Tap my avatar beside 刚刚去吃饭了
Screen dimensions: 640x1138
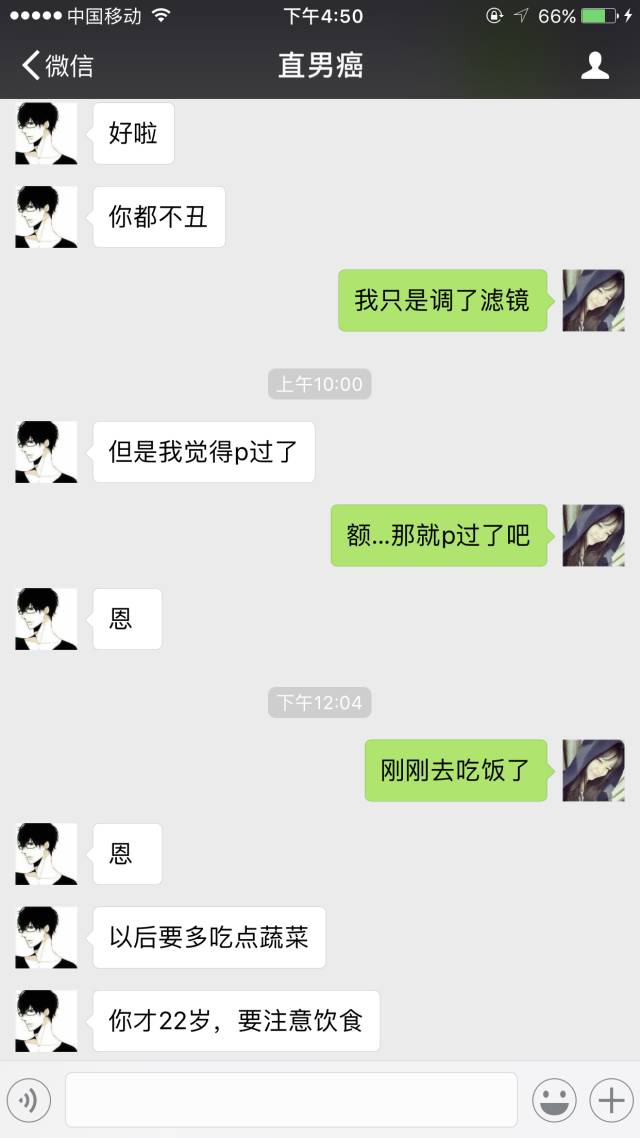[593, 770]
